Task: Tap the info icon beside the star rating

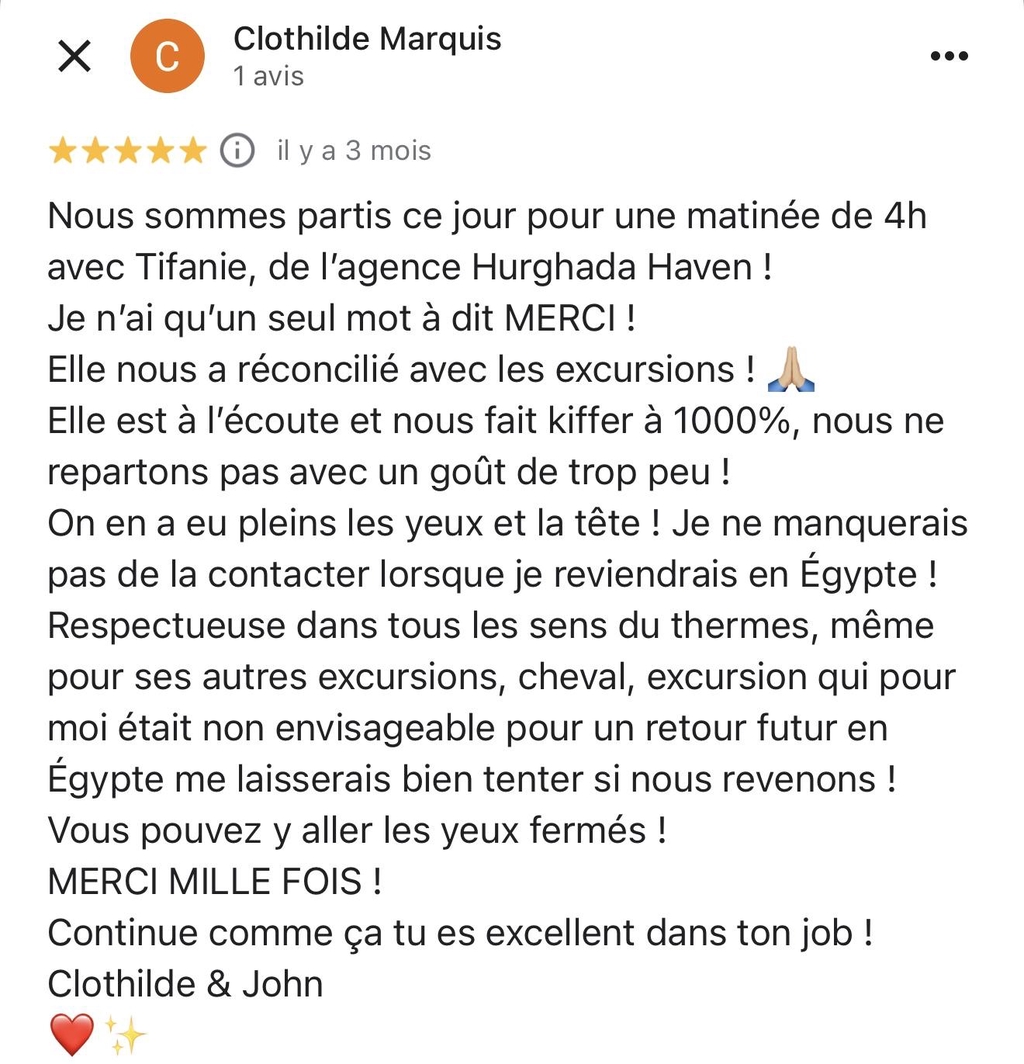Action: pos(237,151)
